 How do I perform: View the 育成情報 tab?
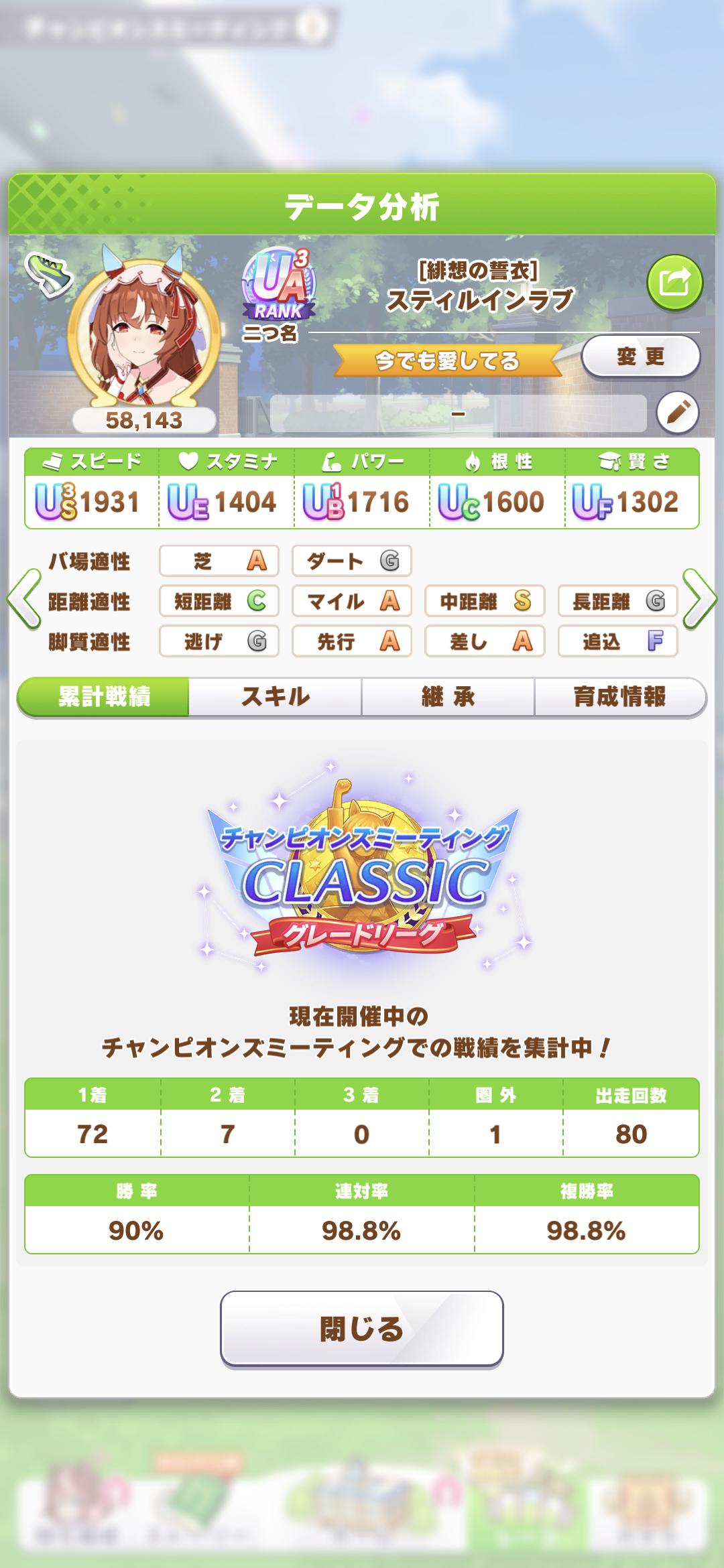tap(619, 697)
